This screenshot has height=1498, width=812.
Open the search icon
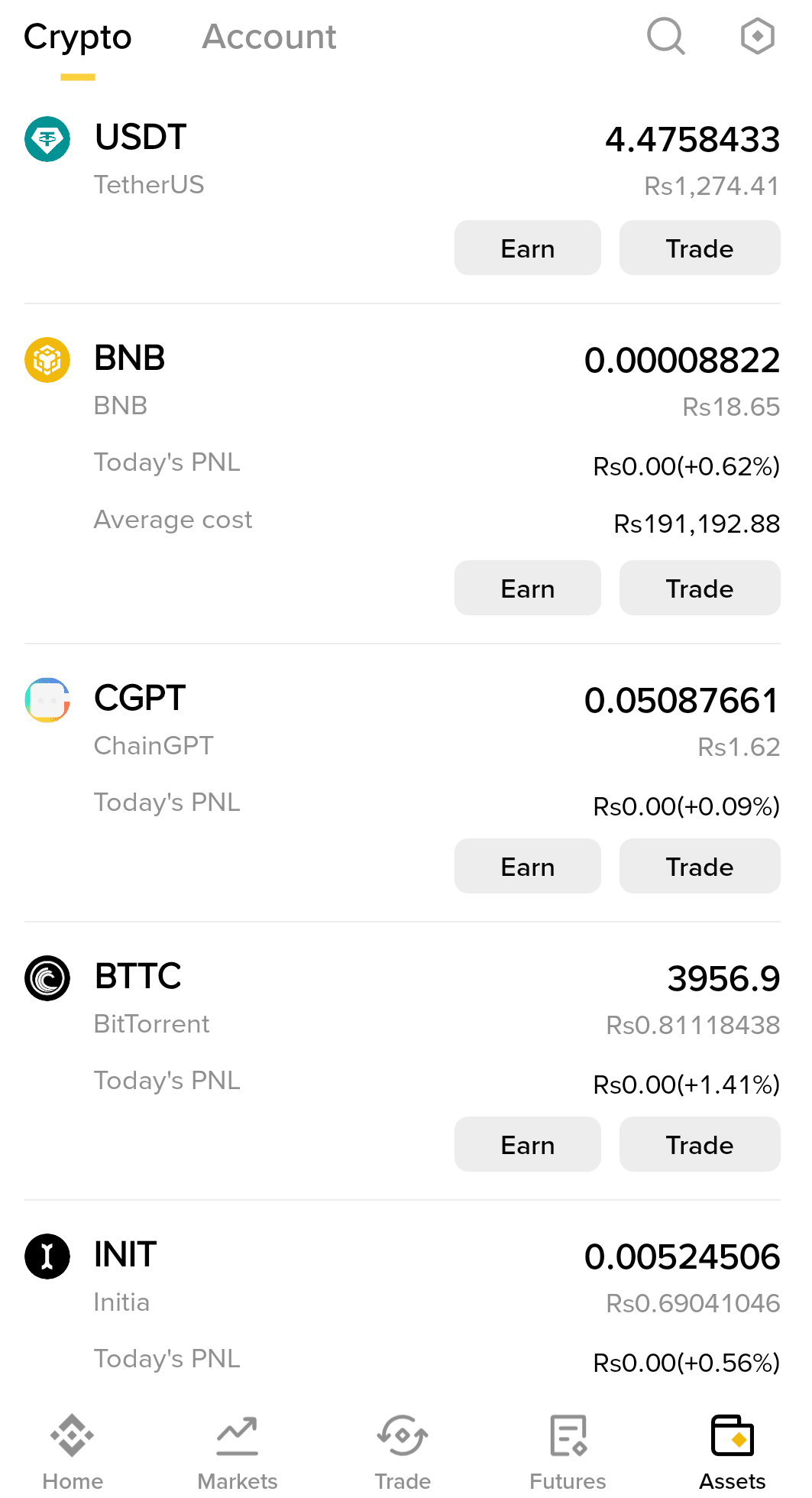click(x=665, y=36)
